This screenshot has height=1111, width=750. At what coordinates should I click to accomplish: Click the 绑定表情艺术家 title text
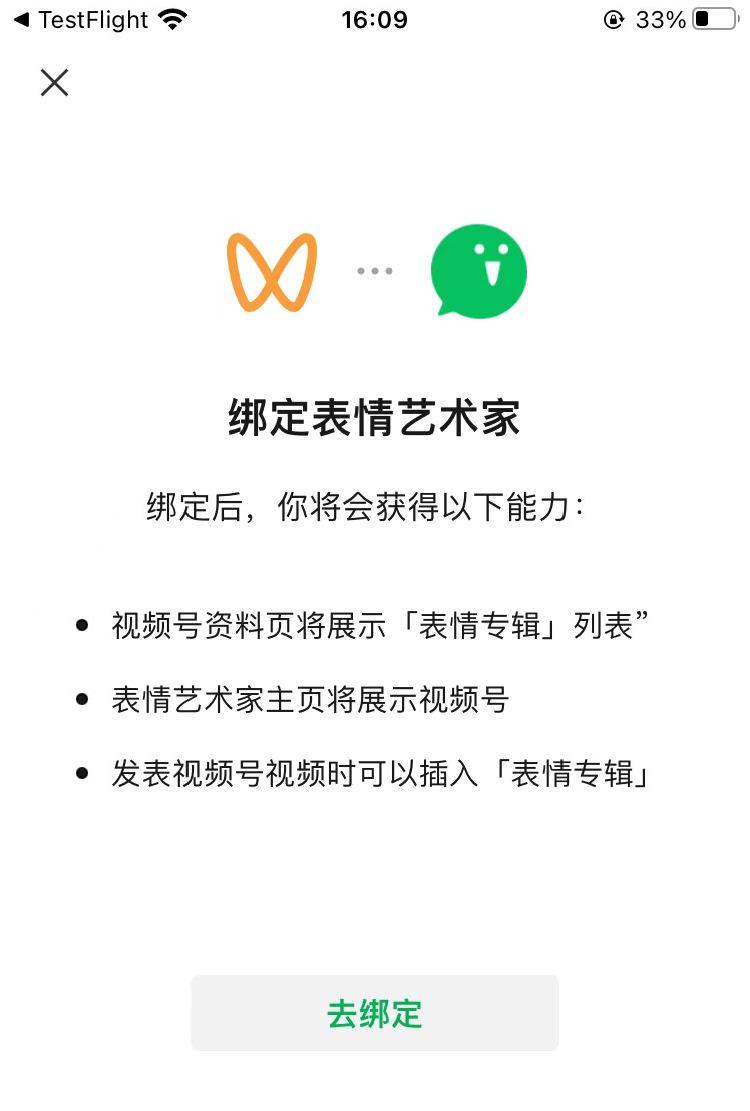point(374,418)
